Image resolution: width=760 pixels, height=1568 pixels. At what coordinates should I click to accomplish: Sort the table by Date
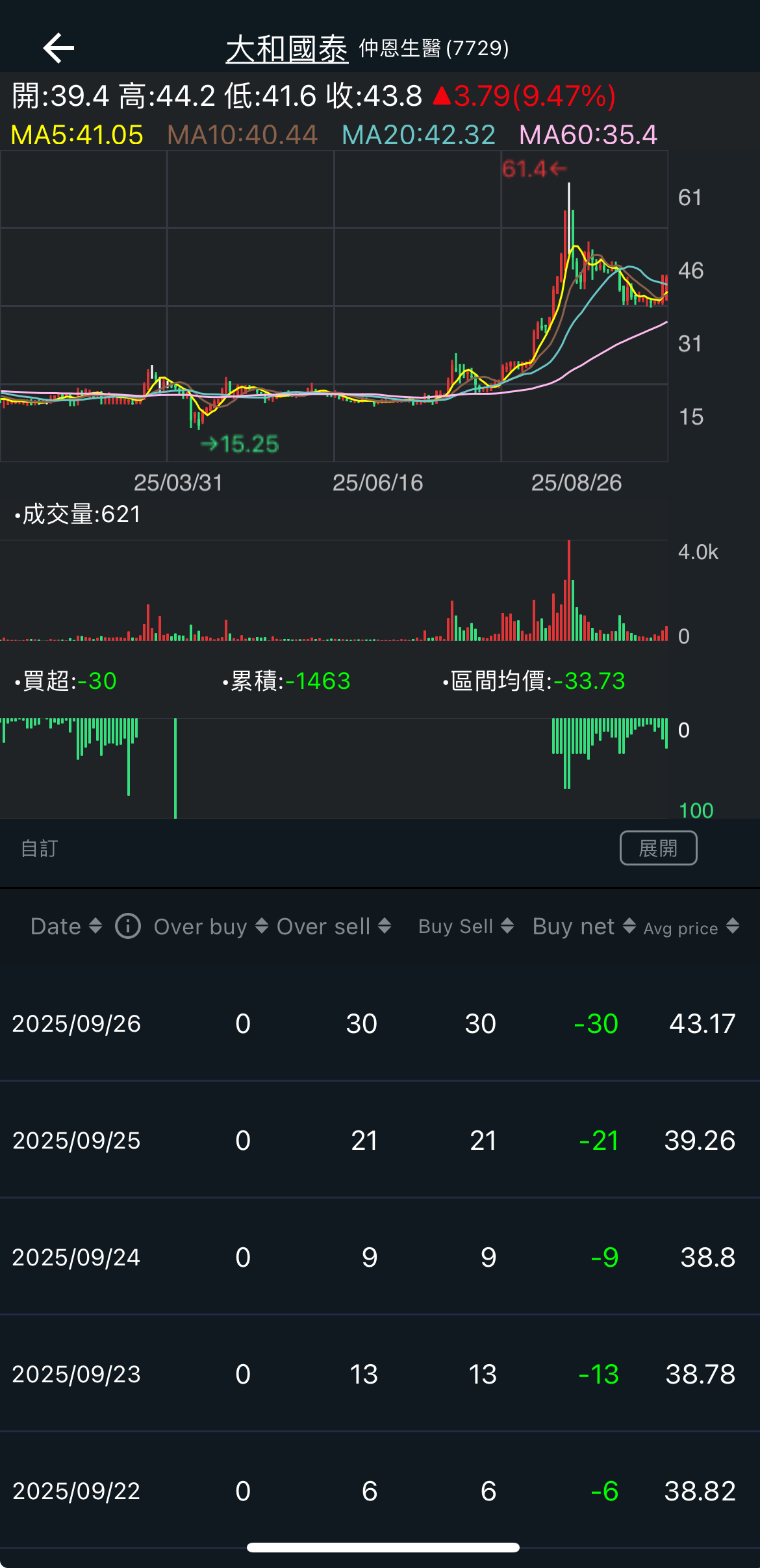66,927
